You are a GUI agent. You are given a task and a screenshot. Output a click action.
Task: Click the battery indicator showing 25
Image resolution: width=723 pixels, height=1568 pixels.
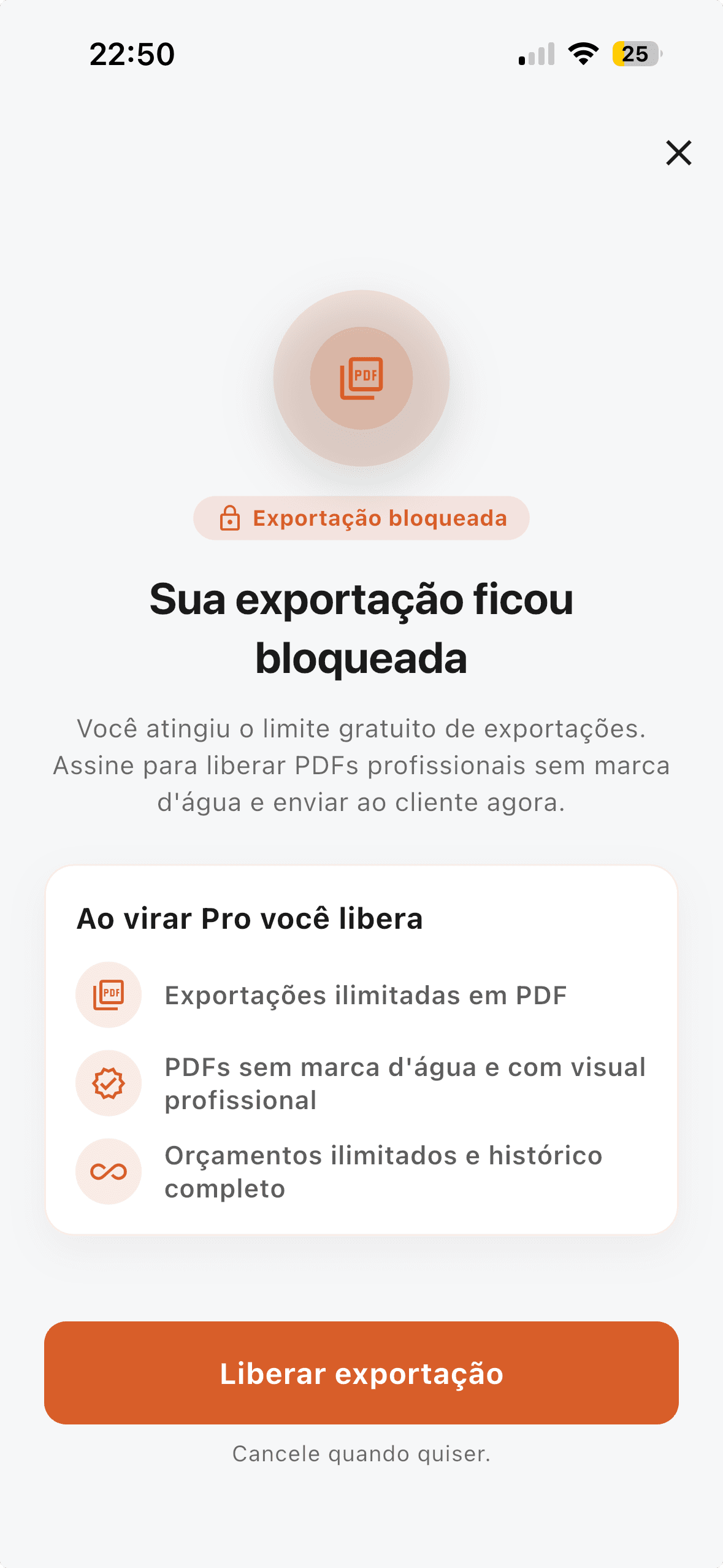pos(634,54)
